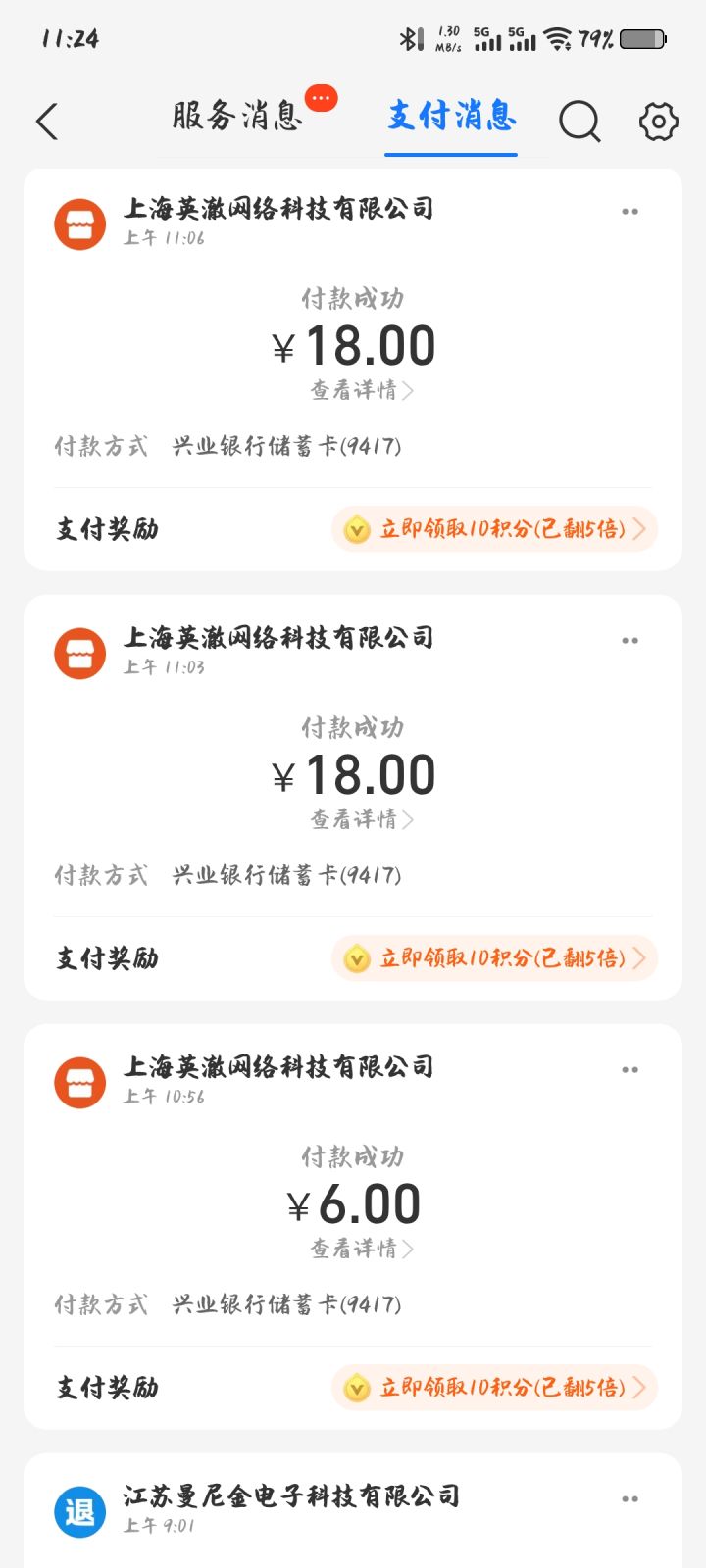Open the more options menu on the ¥6.00 payment
The width and height of the screenshot is (706, 1568).
630,1069
